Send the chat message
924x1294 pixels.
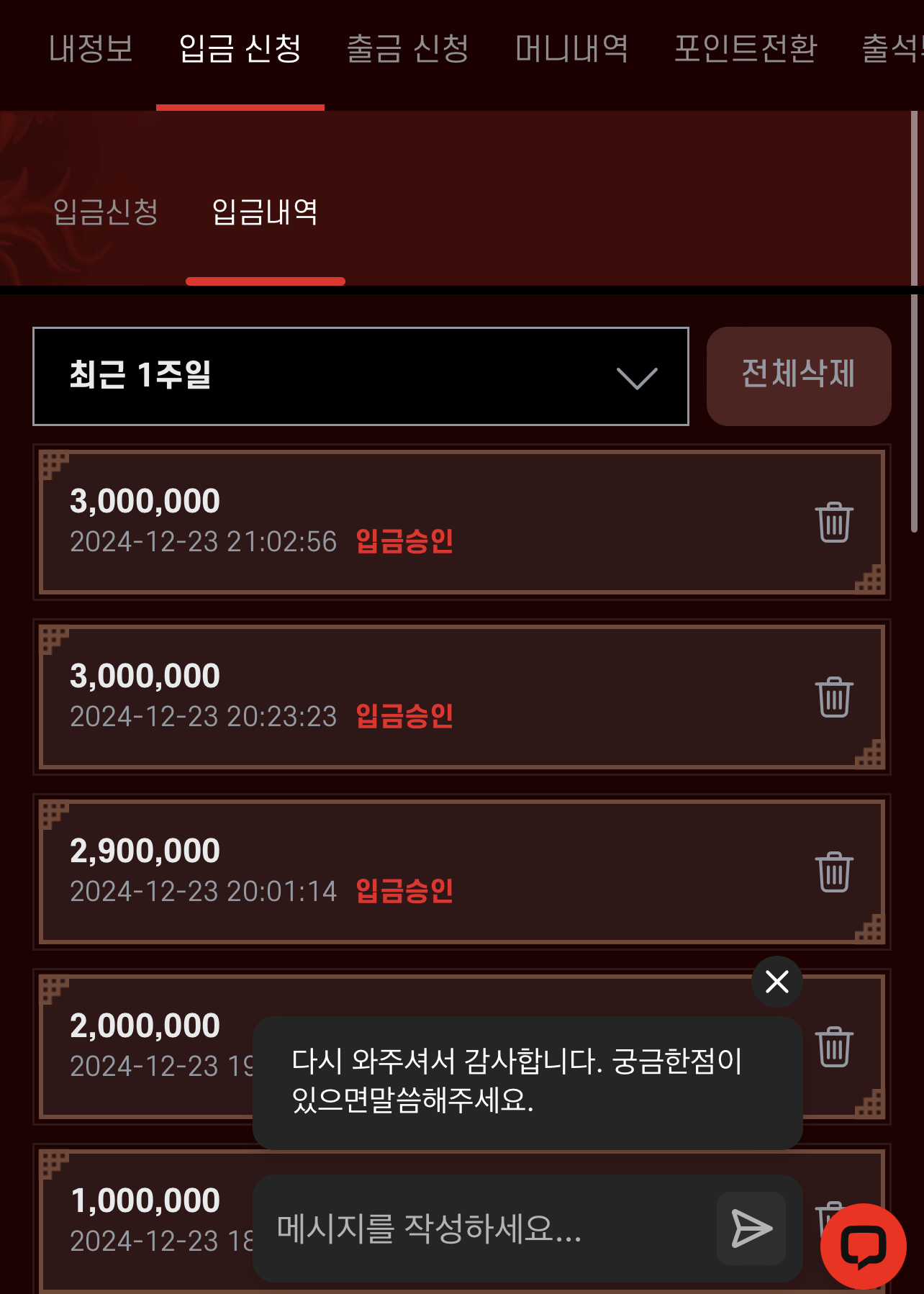tap(751, 1229)
